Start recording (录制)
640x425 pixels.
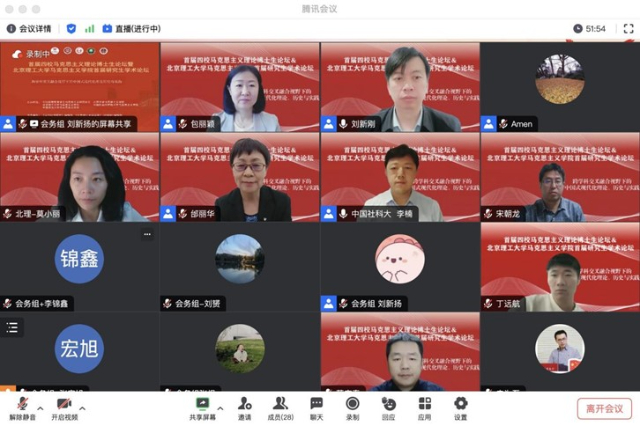tap(352, 405)
